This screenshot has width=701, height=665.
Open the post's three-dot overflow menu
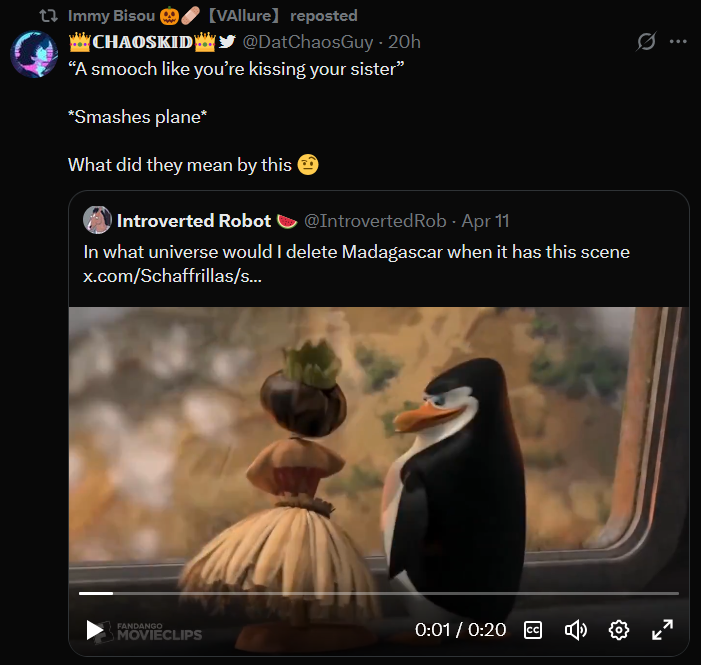678,42
